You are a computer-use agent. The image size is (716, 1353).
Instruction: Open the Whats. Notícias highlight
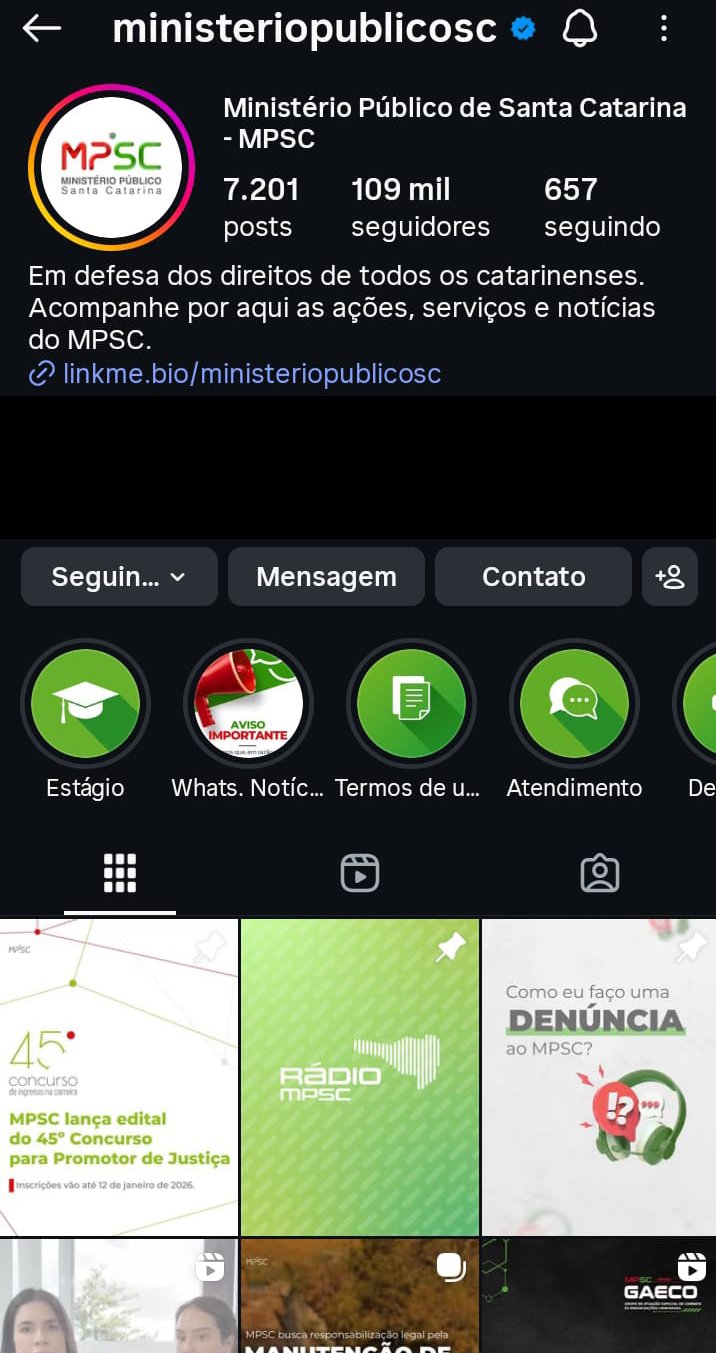point(248,704)
